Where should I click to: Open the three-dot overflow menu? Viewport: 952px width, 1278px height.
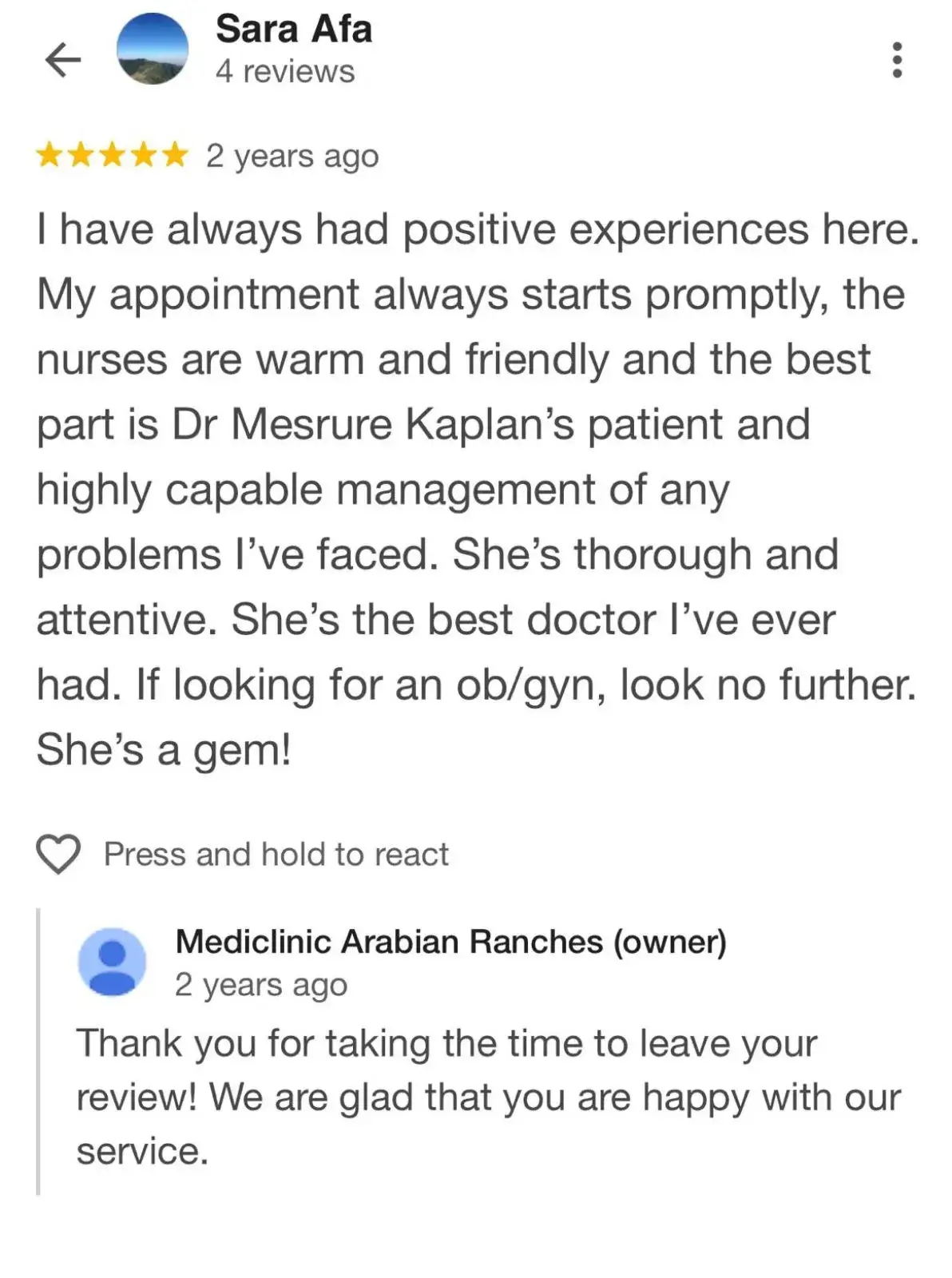(897, 60)
